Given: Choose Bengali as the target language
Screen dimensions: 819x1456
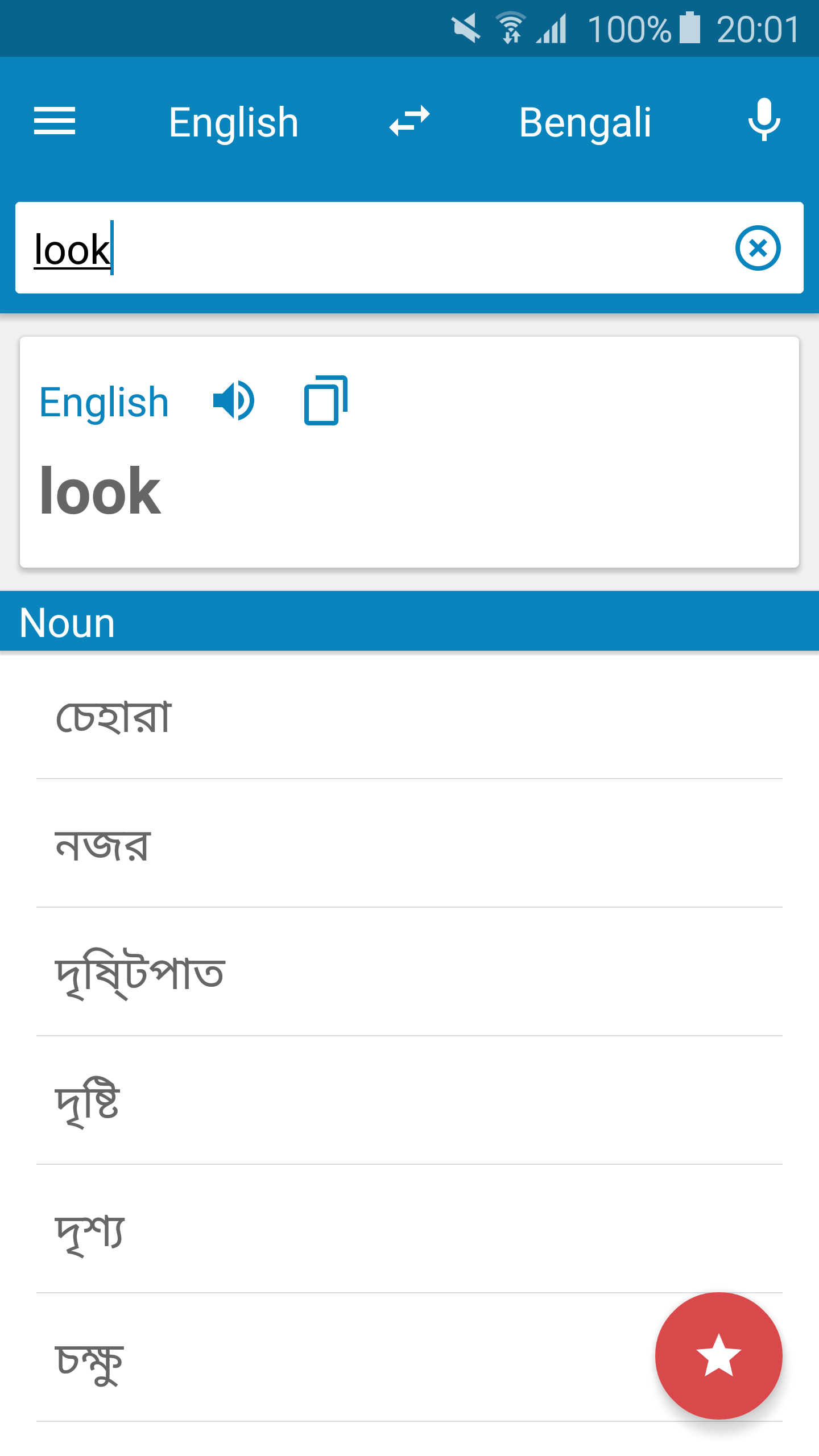Looking at the screenshot, I should click(585, 122).
